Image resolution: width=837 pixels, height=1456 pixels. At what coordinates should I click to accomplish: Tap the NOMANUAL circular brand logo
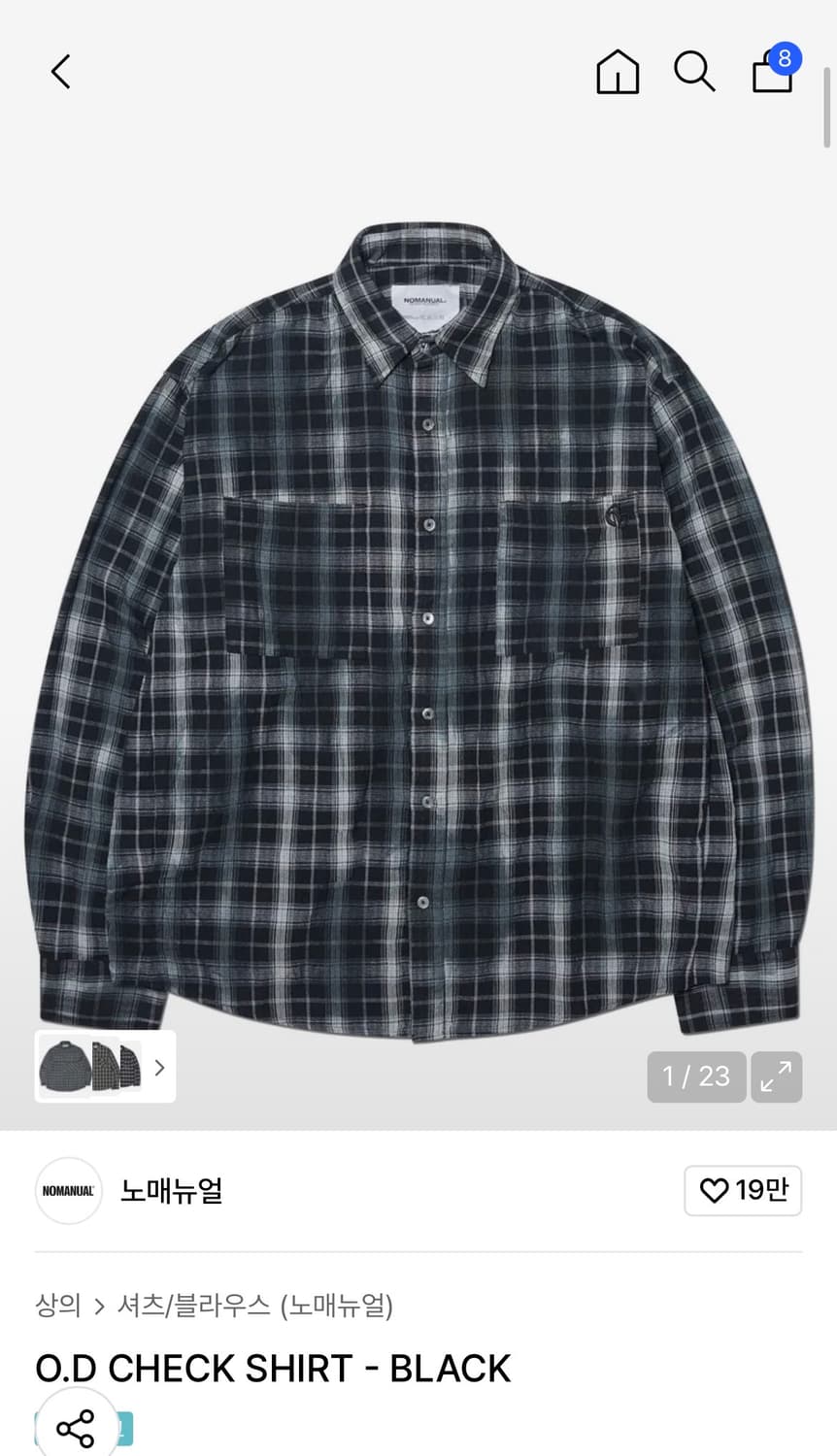click(68, 1191)
